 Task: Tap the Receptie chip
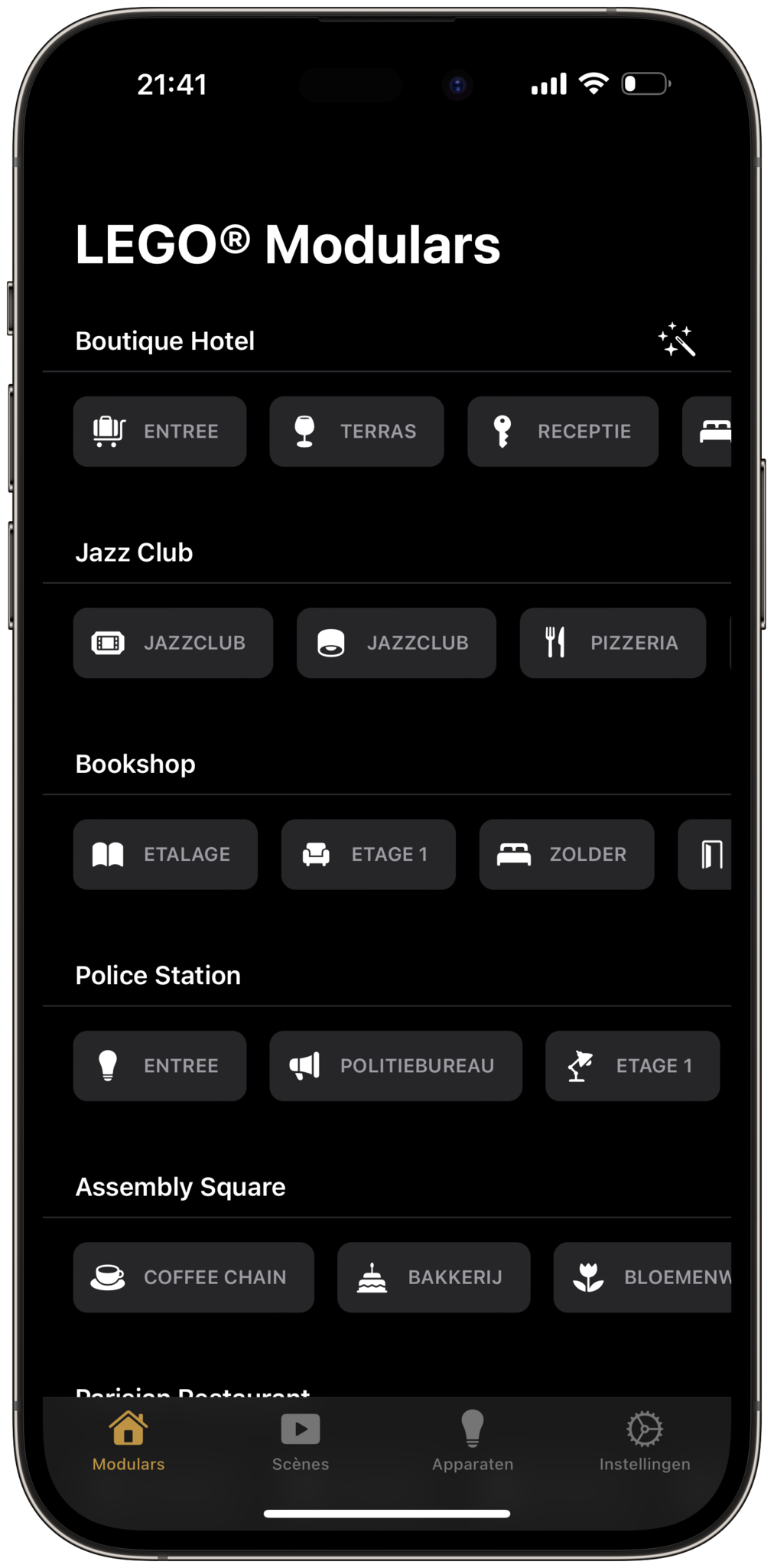coord(563,431)
